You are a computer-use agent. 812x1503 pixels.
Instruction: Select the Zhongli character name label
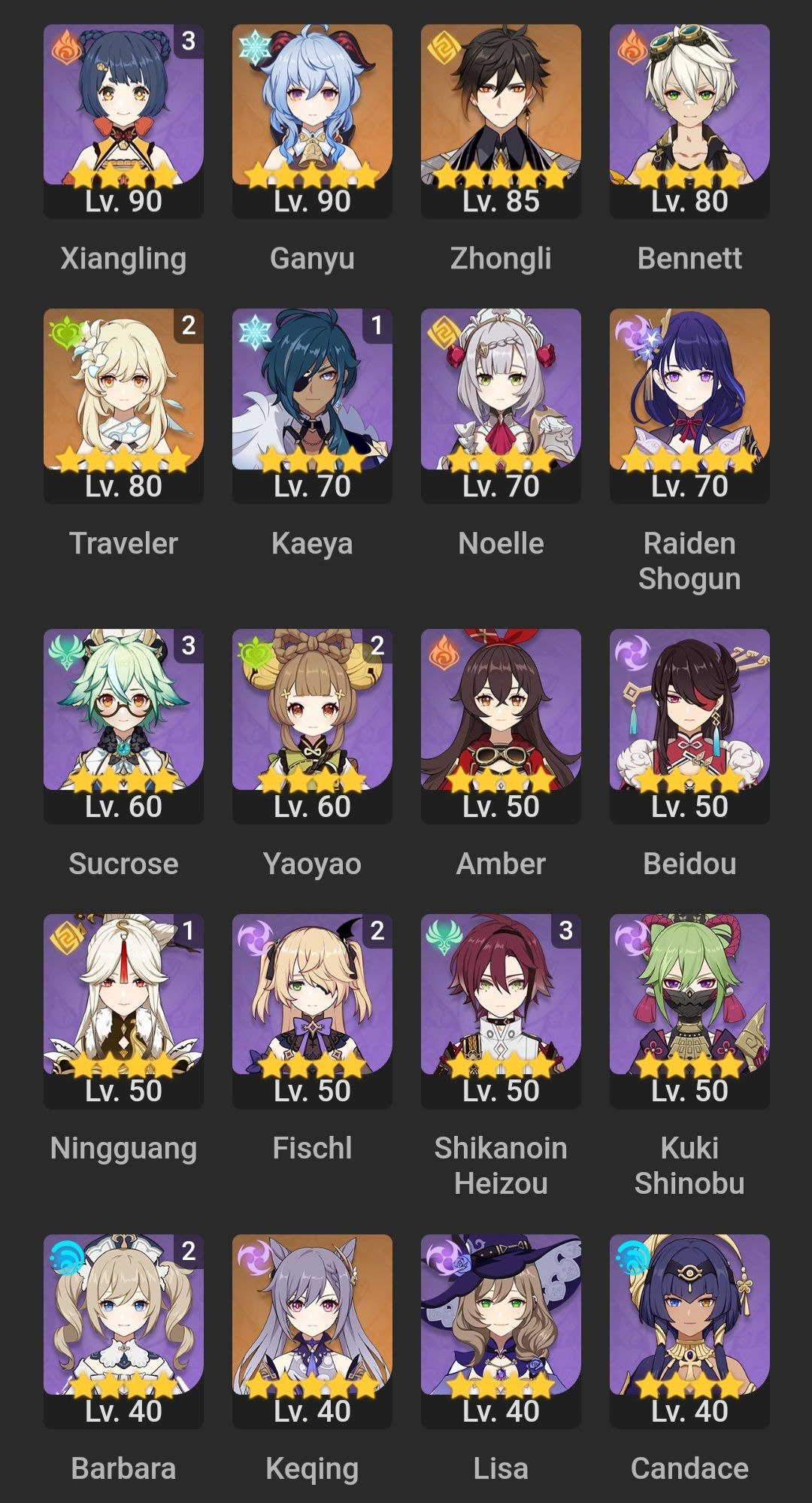click(x=500, y=258)
